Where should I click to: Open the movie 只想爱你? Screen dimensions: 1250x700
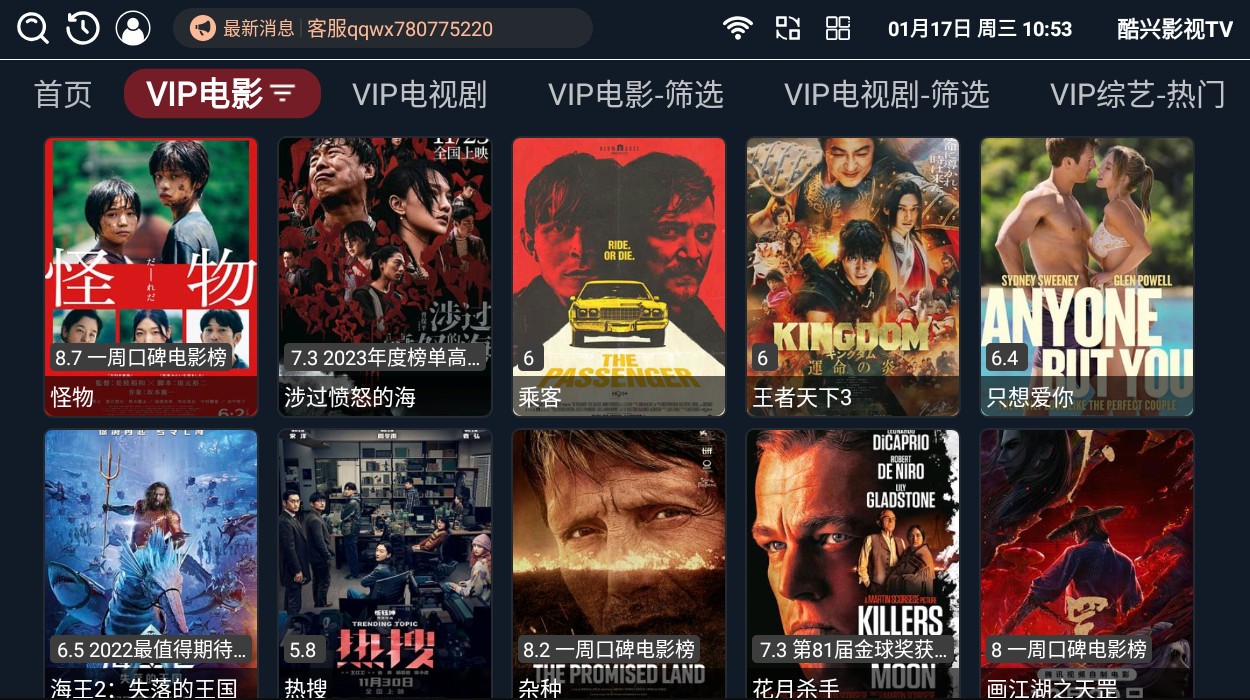[x=1087, y=276]
